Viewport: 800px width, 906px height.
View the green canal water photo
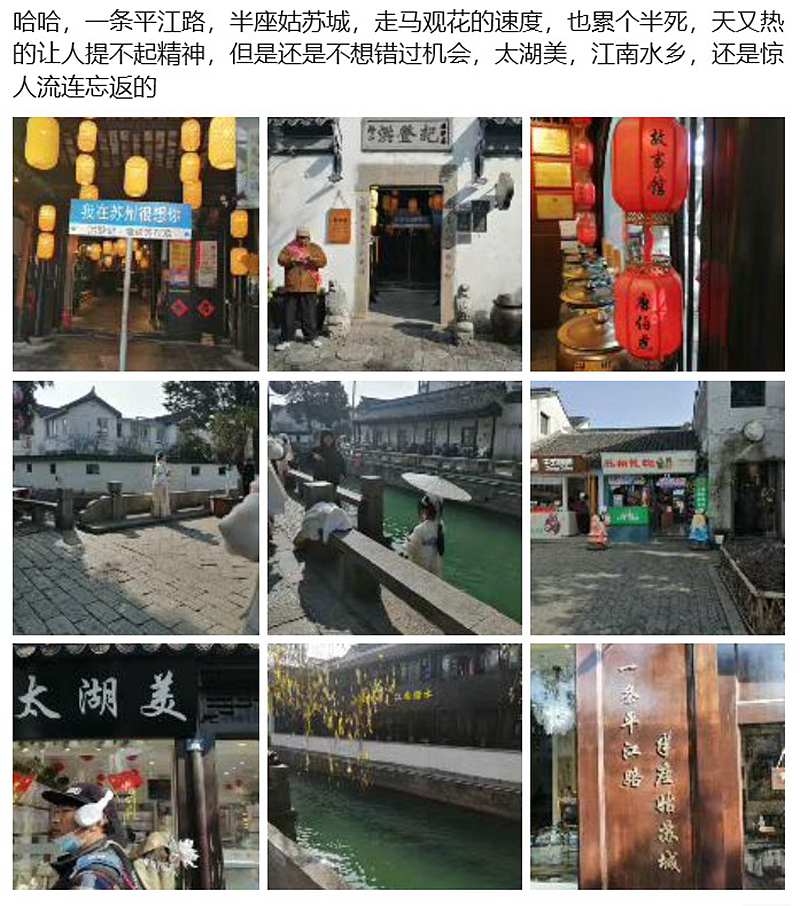click(394, 766)
